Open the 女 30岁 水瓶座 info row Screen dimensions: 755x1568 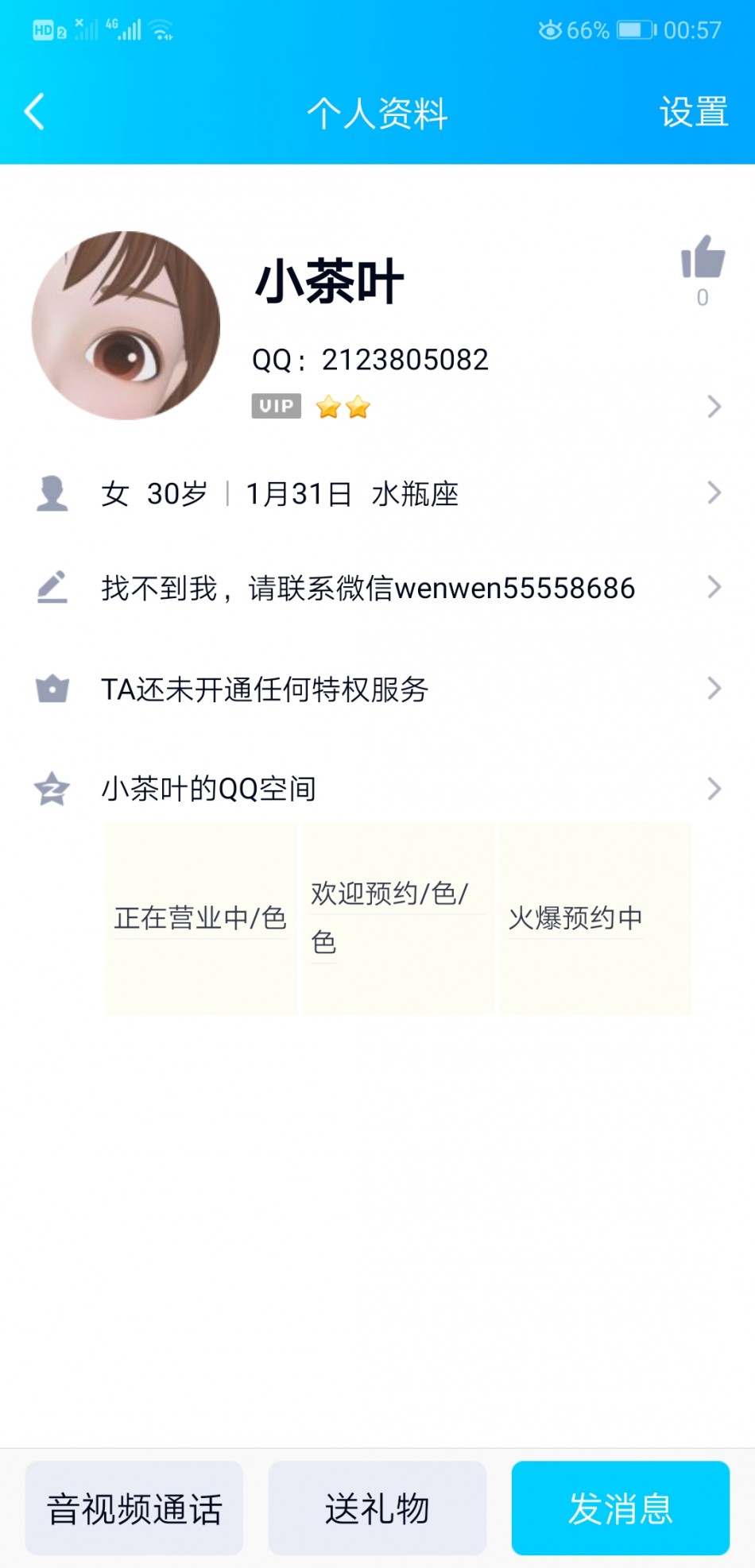(377, 493)
